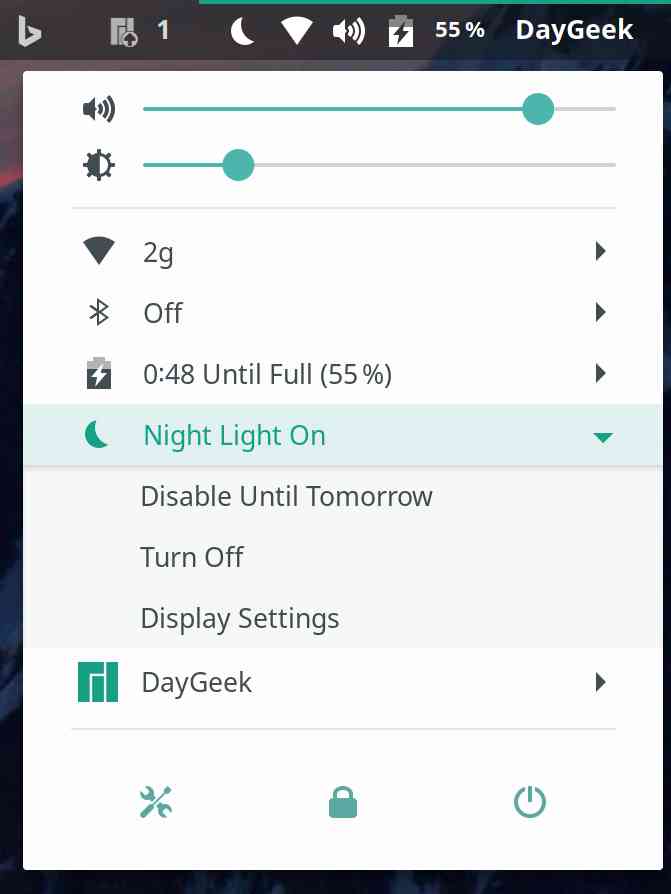Open Display Settings
The width and height of the screenshot is (671, 894).
click(x=240, y=618)
